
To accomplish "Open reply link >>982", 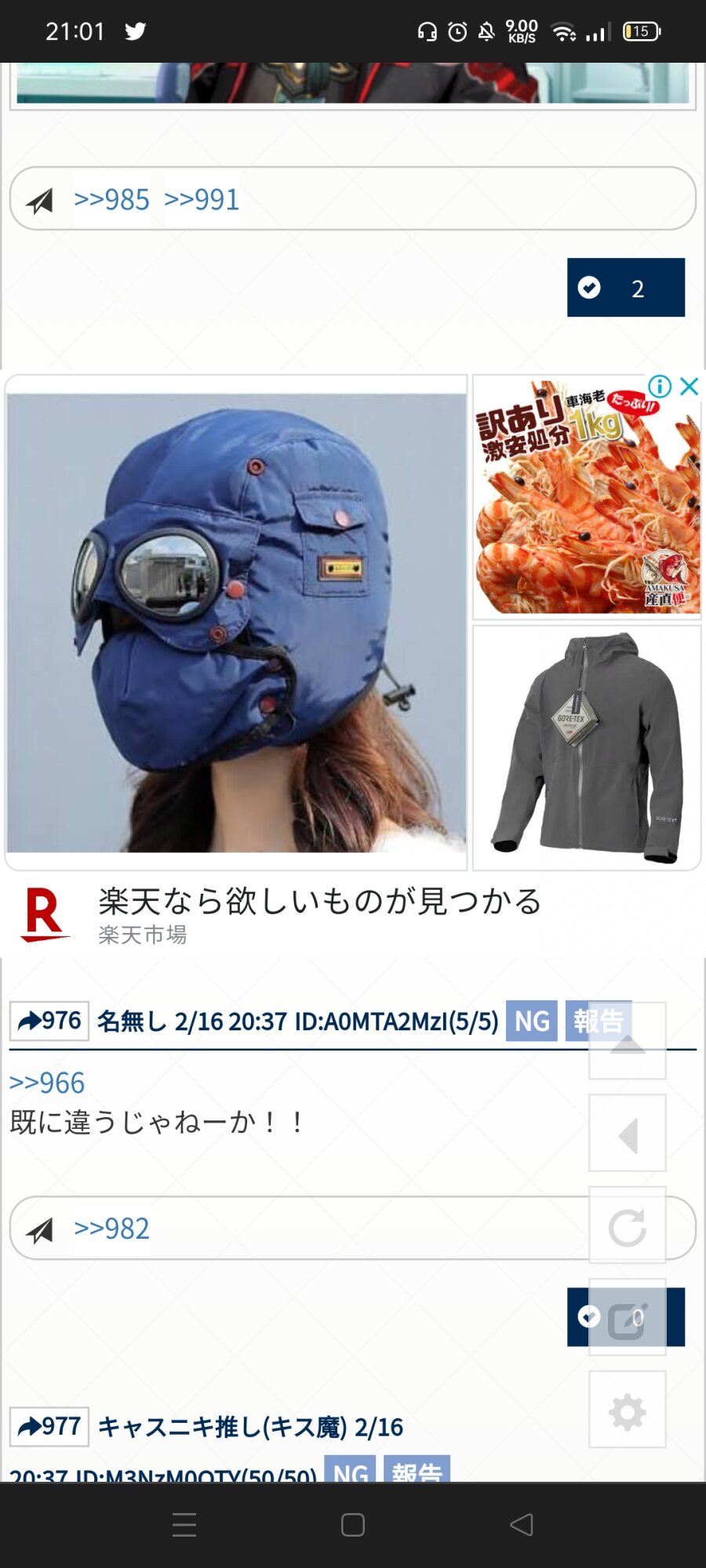I will [111, 1229].
